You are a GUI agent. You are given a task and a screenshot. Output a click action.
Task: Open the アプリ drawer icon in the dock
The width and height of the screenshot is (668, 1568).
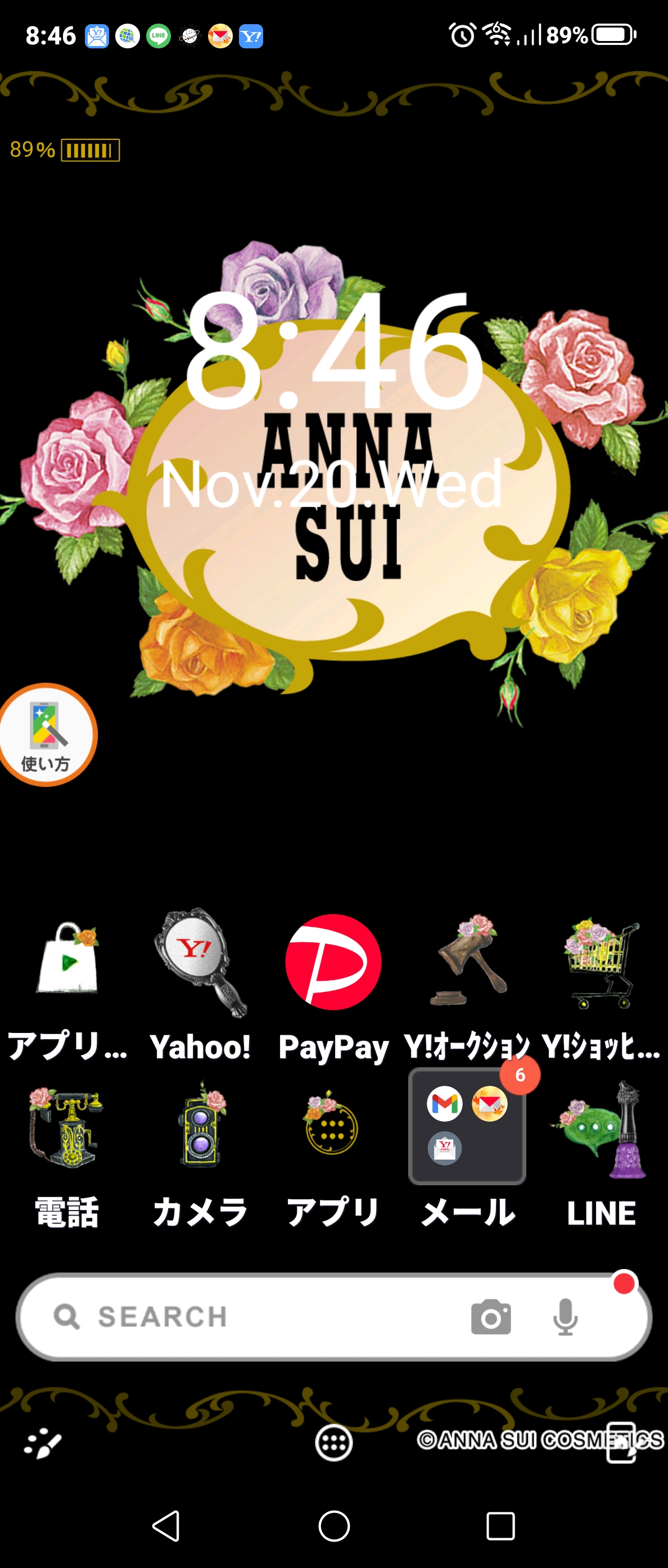click(333, 1128)
